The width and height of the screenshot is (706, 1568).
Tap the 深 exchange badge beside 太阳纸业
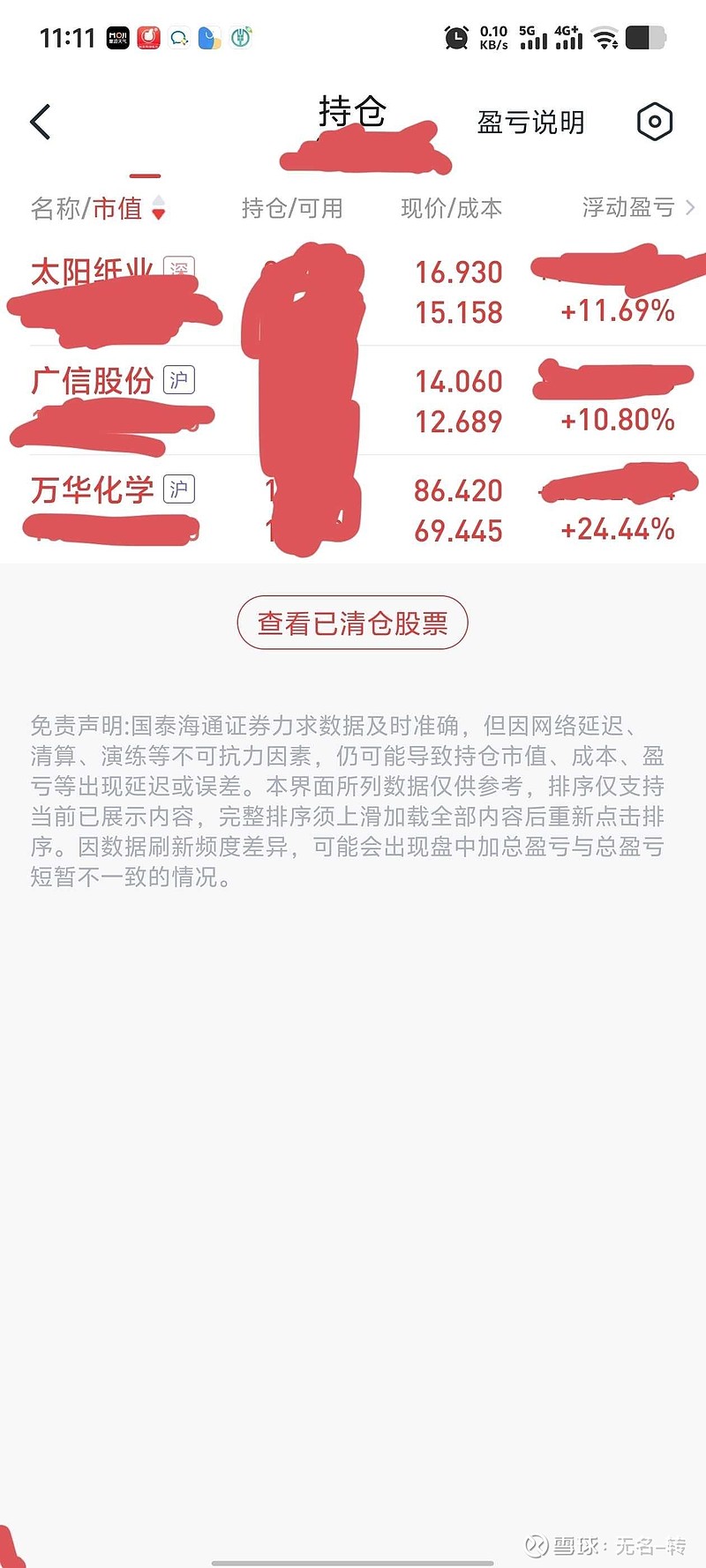(x=181, y=267)
